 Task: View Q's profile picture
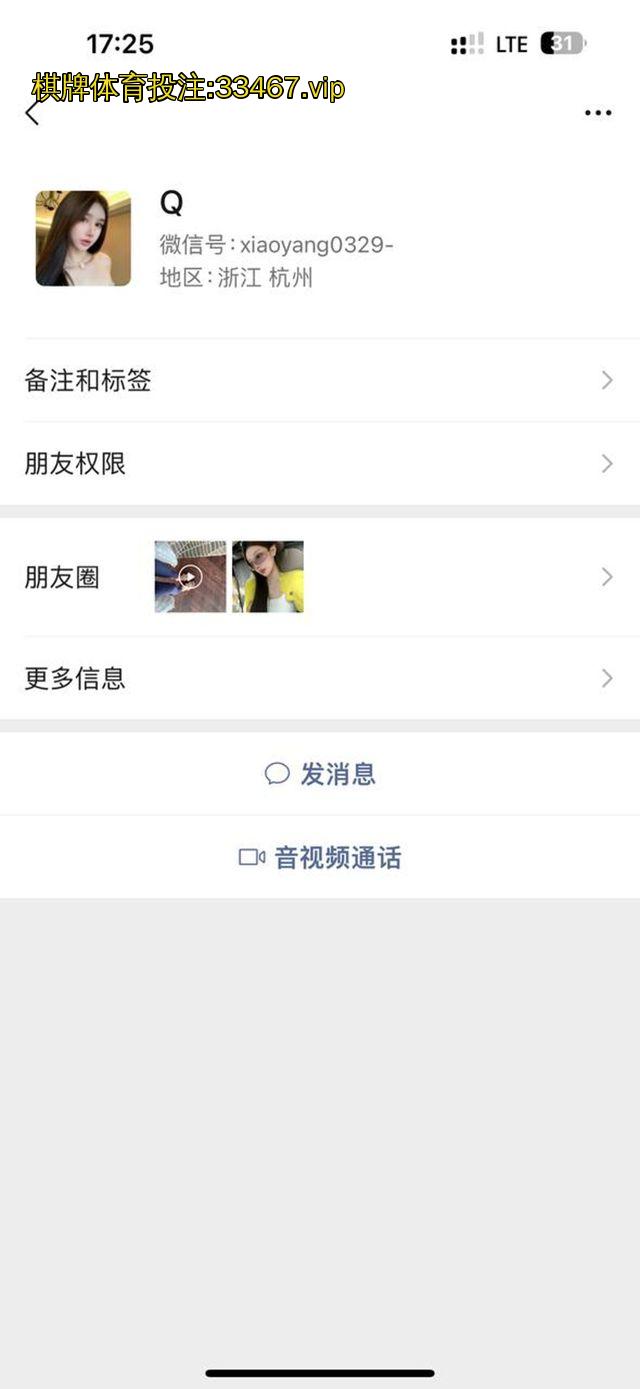pos(83,239)
